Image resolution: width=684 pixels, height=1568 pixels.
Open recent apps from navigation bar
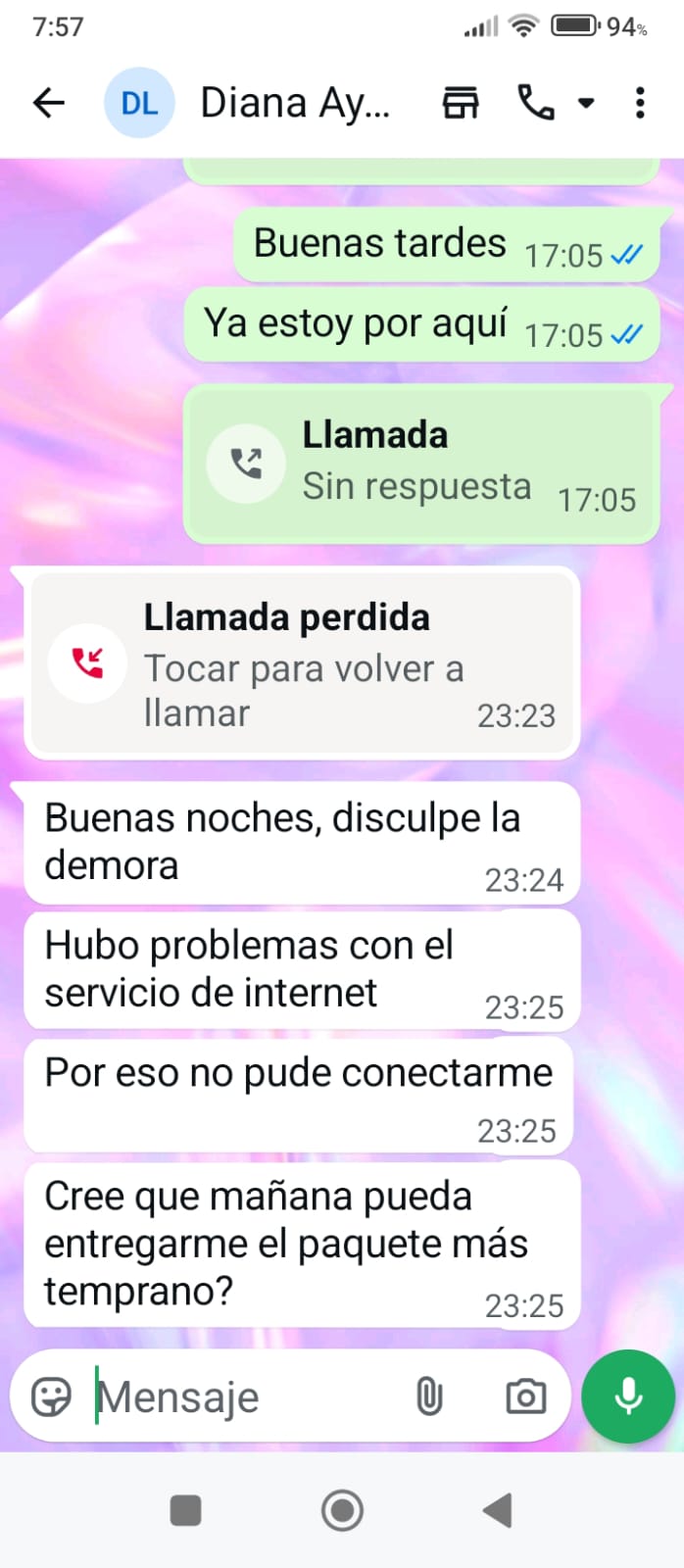185,1510
